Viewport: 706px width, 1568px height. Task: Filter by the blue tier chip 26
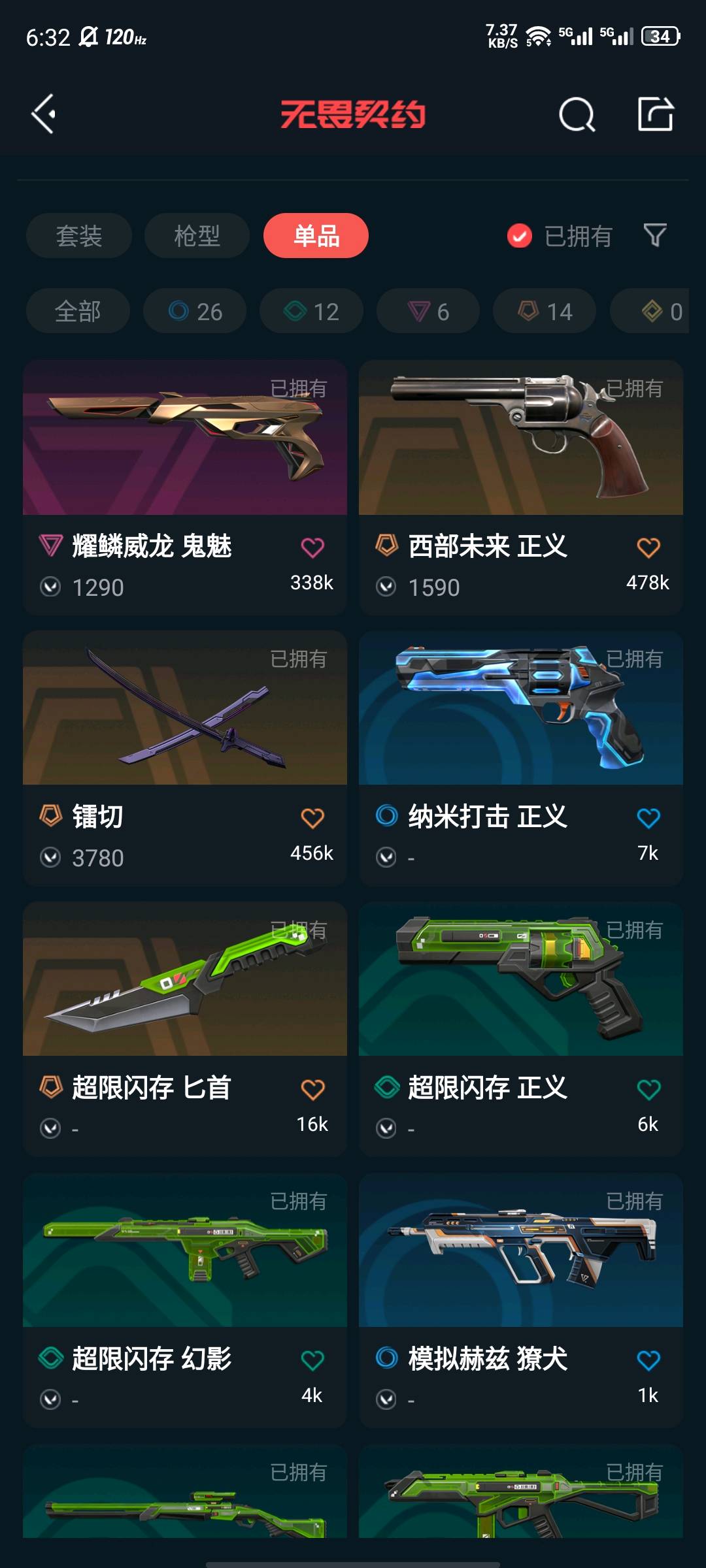(x=195, y=312)
